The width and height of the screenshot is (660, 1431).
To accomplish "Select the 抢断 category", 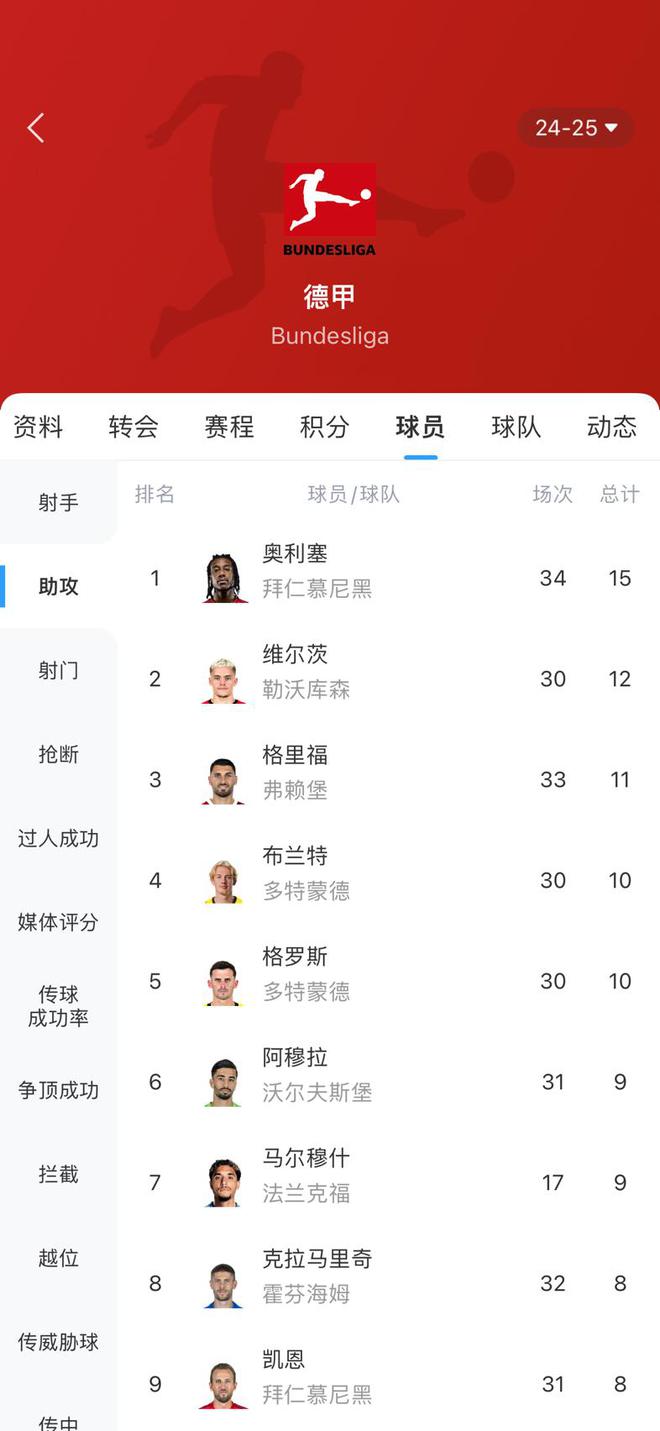I will pyautogui.click(x=58, y=754).
